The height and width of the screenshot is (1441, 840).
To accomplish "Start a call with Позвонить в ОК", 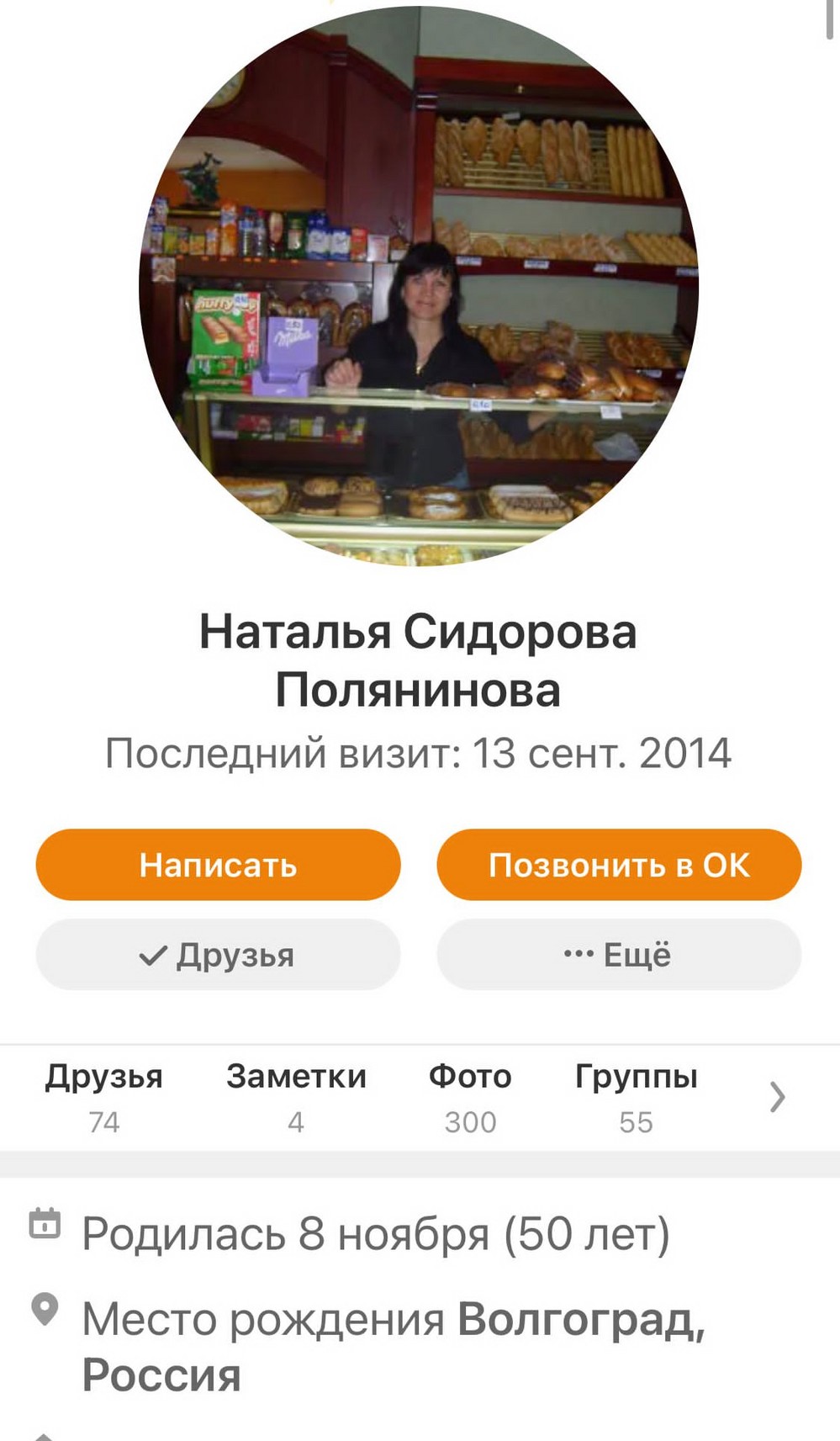I will [619, 865].
